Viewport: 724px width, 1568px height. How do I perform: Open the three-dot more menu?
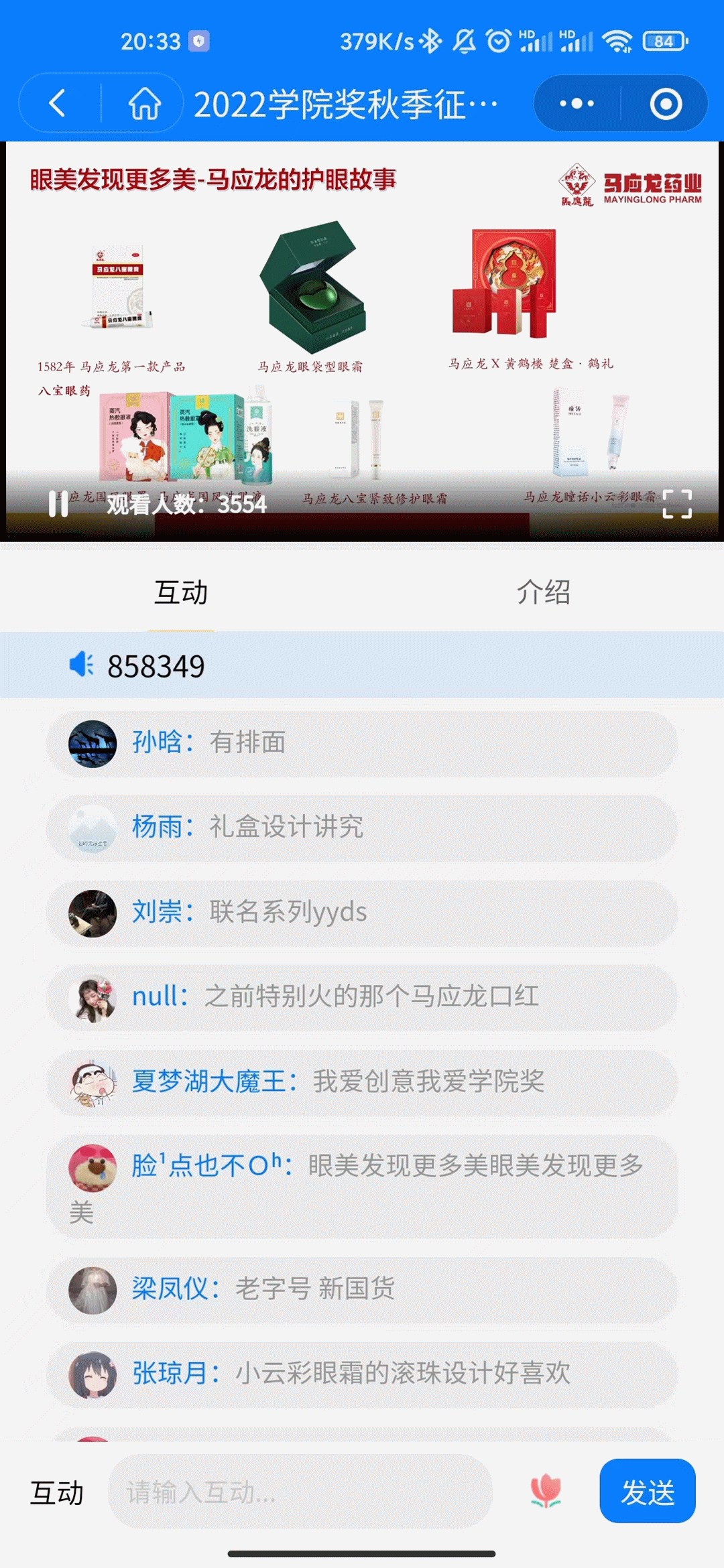[x=577, y=104]
